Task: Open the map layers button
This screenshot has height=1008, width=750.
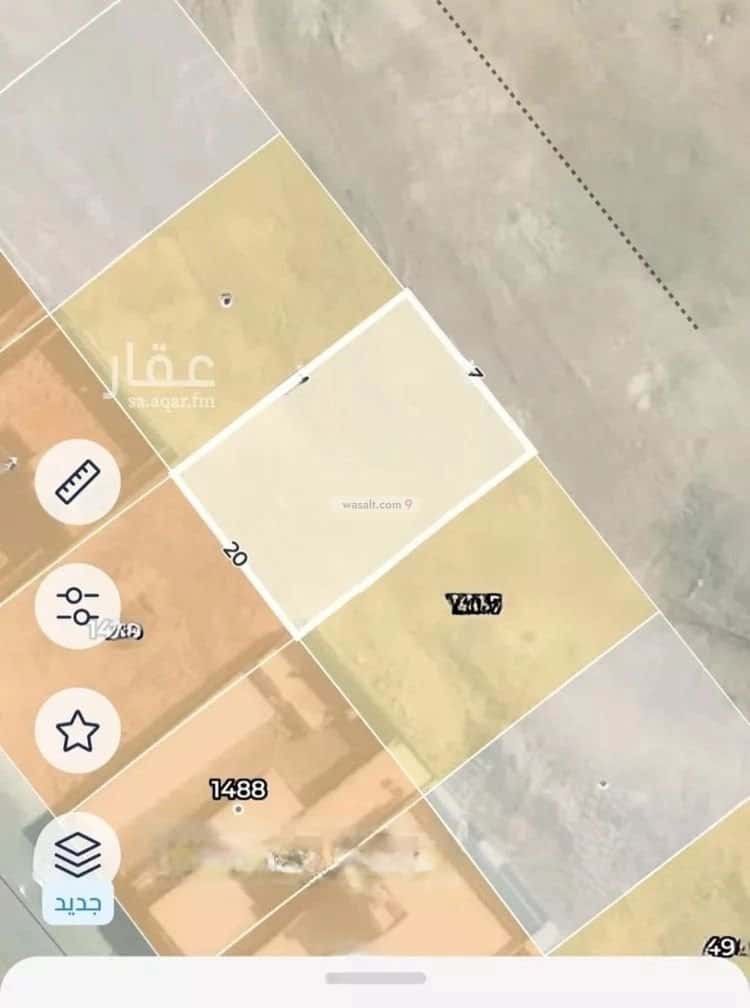Action: 77,853
